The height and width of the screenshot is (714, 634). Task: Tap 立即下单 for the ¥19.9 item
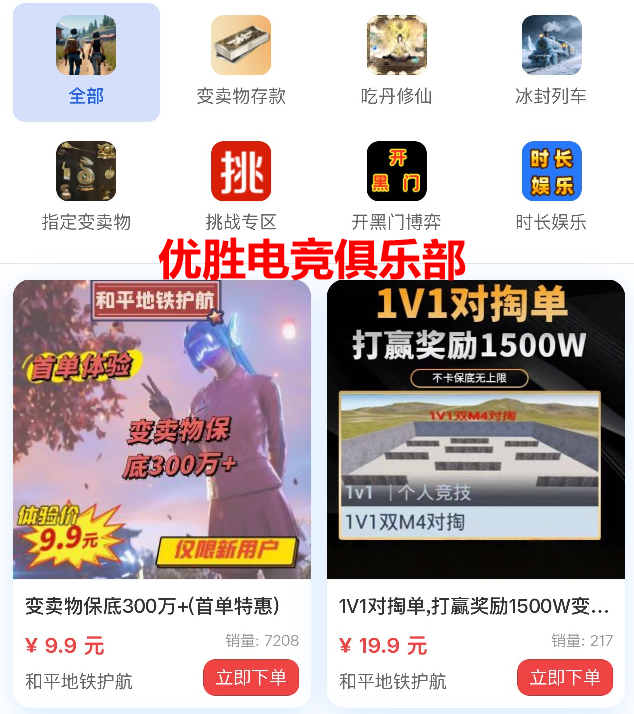click(565, 678)
